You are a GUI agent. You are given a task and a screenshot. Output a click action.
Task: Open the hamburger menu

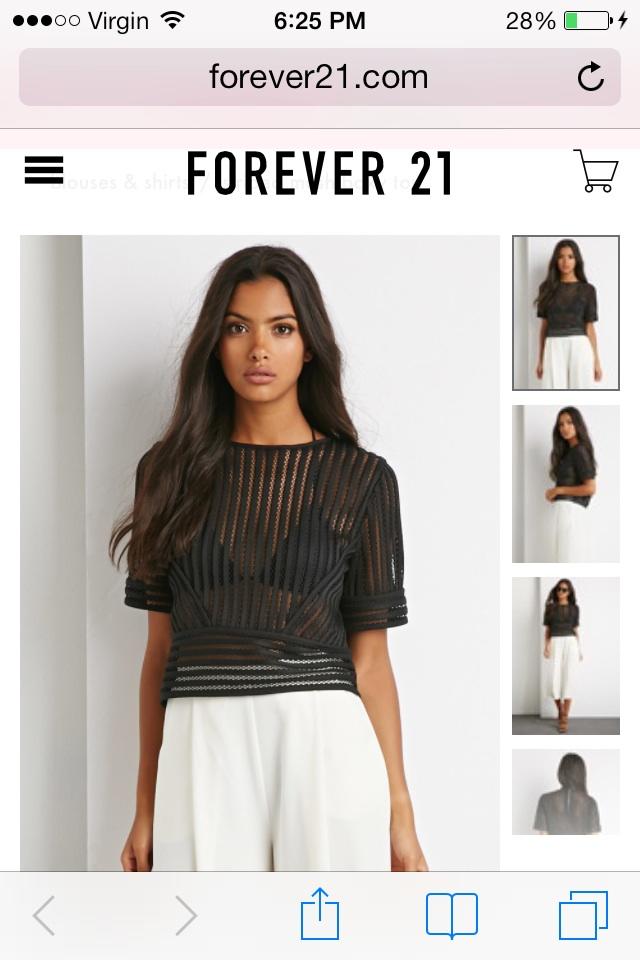tap(44, 171)
